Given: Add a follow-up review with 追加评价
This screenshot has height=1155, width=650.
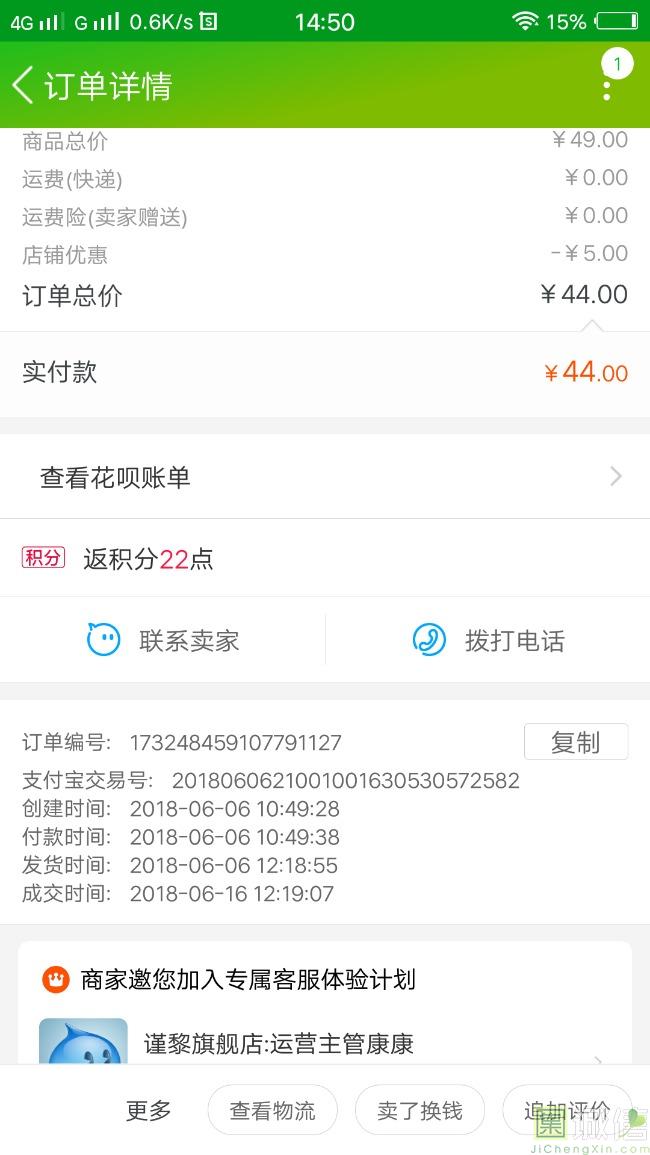Looking at the screenshot, I should pos(566,1110).
